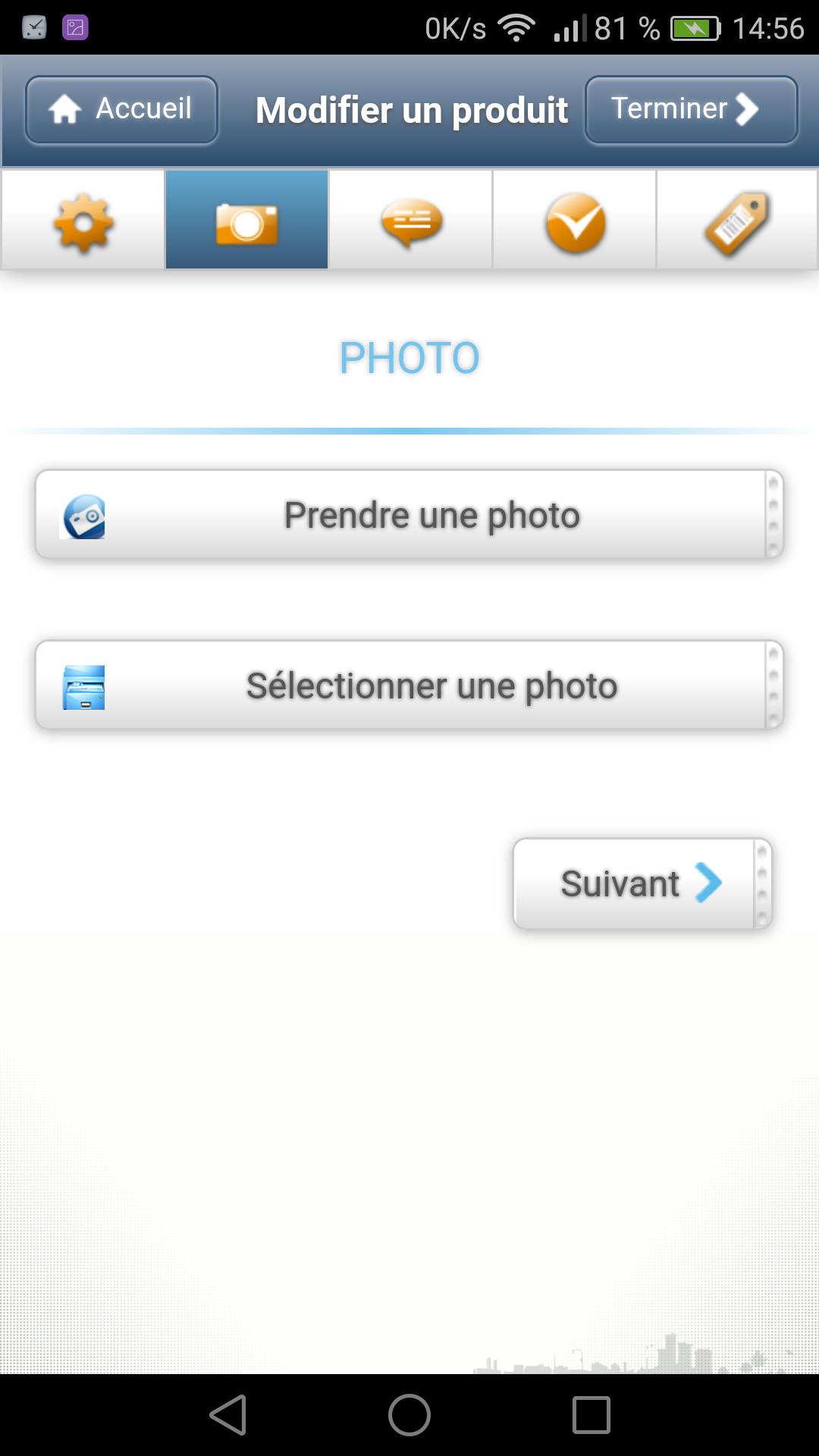Switch to the speech bubble description tab
This screenshot has width=819, height=1456.
pos(410,221)
